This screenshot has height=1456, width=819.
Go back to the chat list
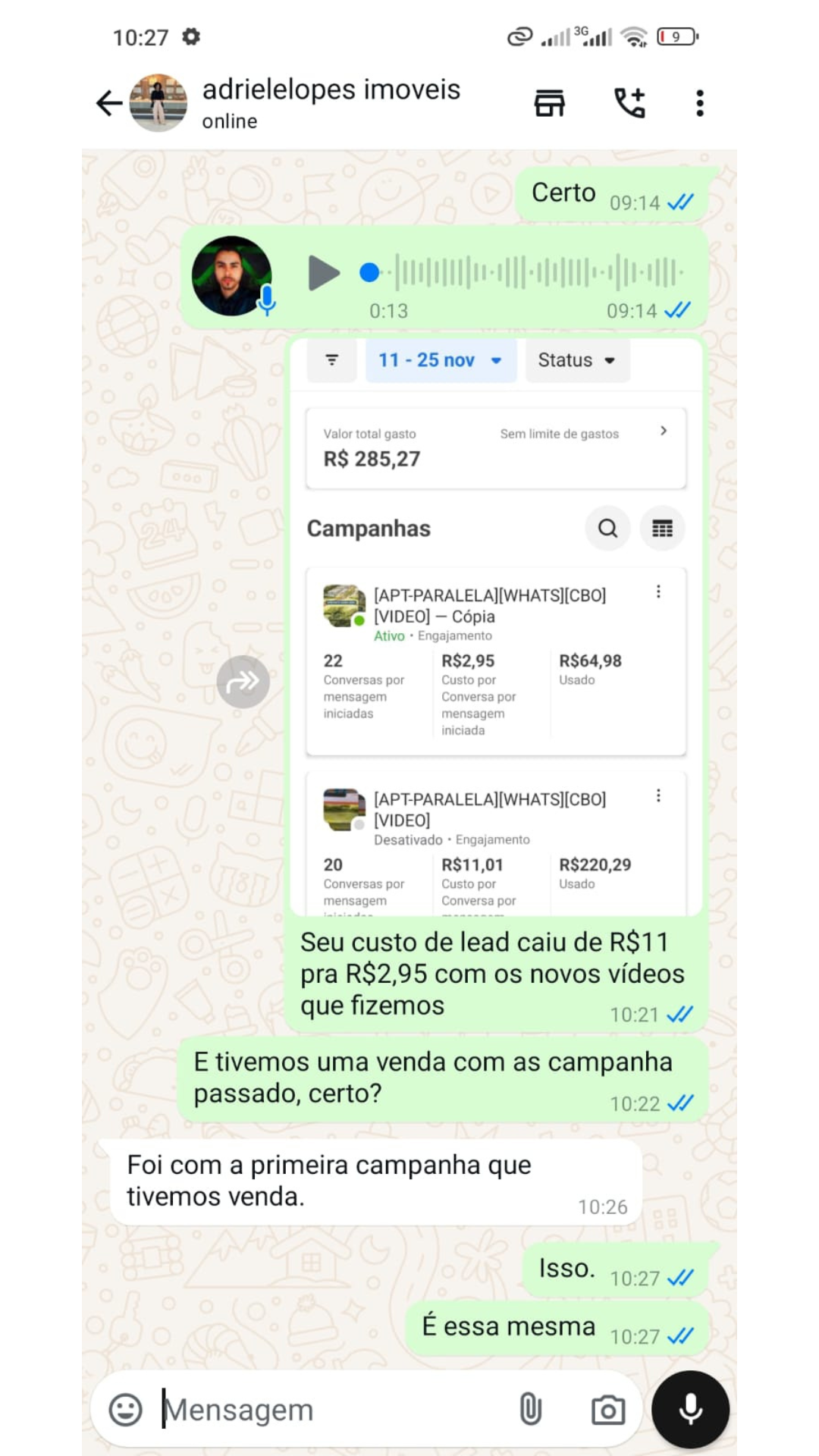109,103
